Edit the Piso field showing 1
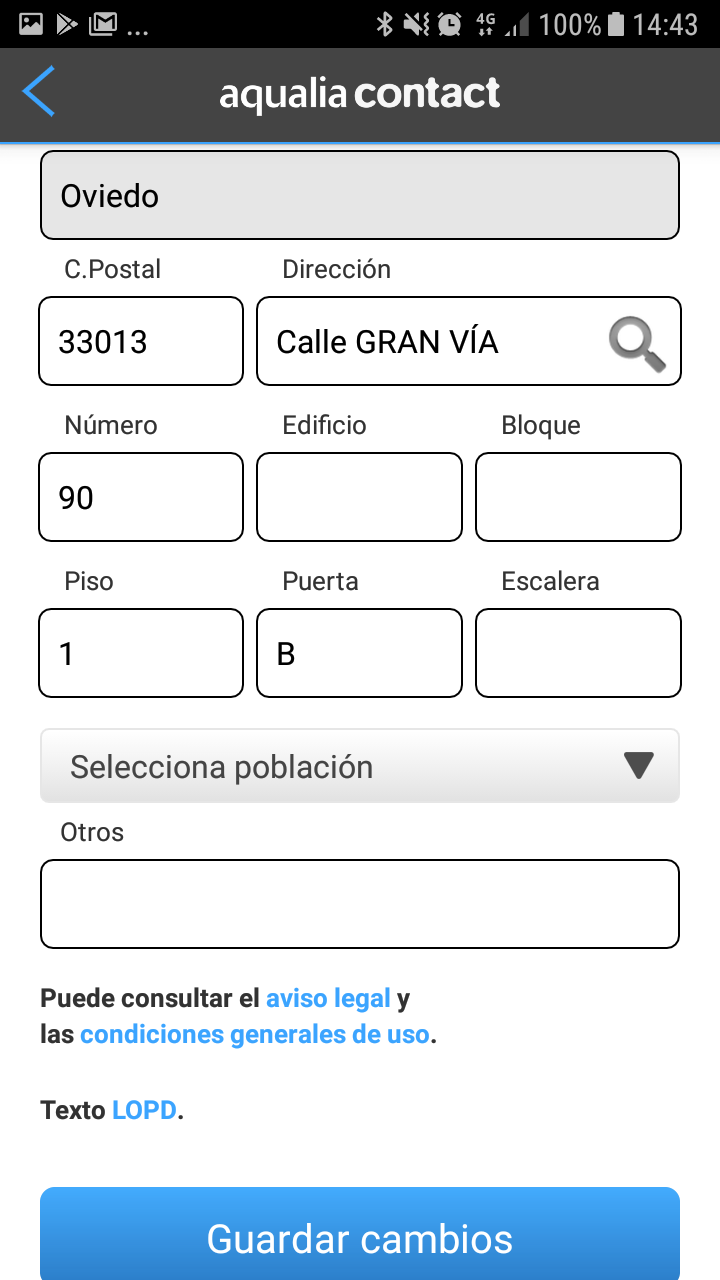 click(x=141, y=653)
